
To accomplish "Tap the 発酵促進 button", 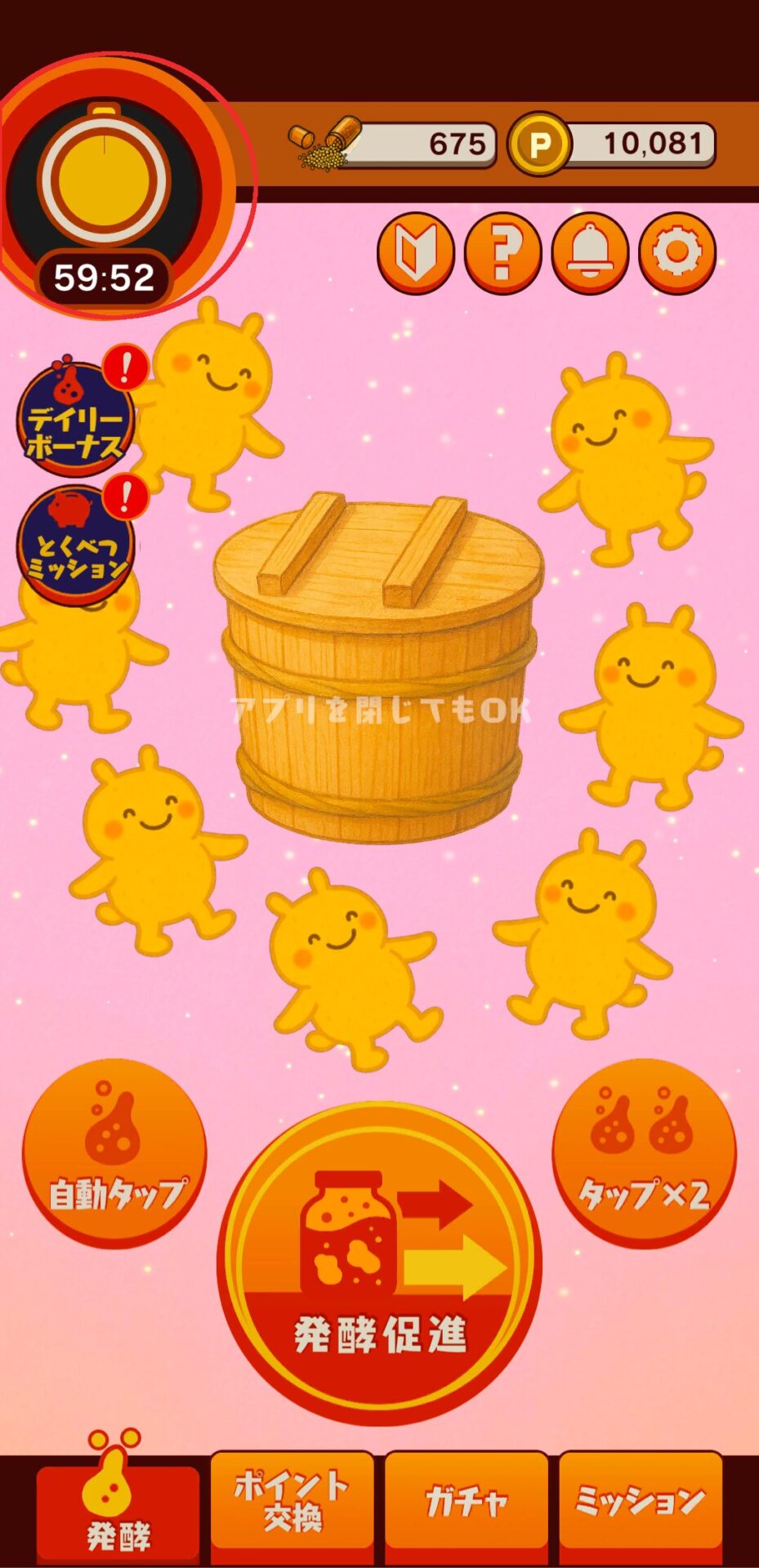I will point(379,1263).
